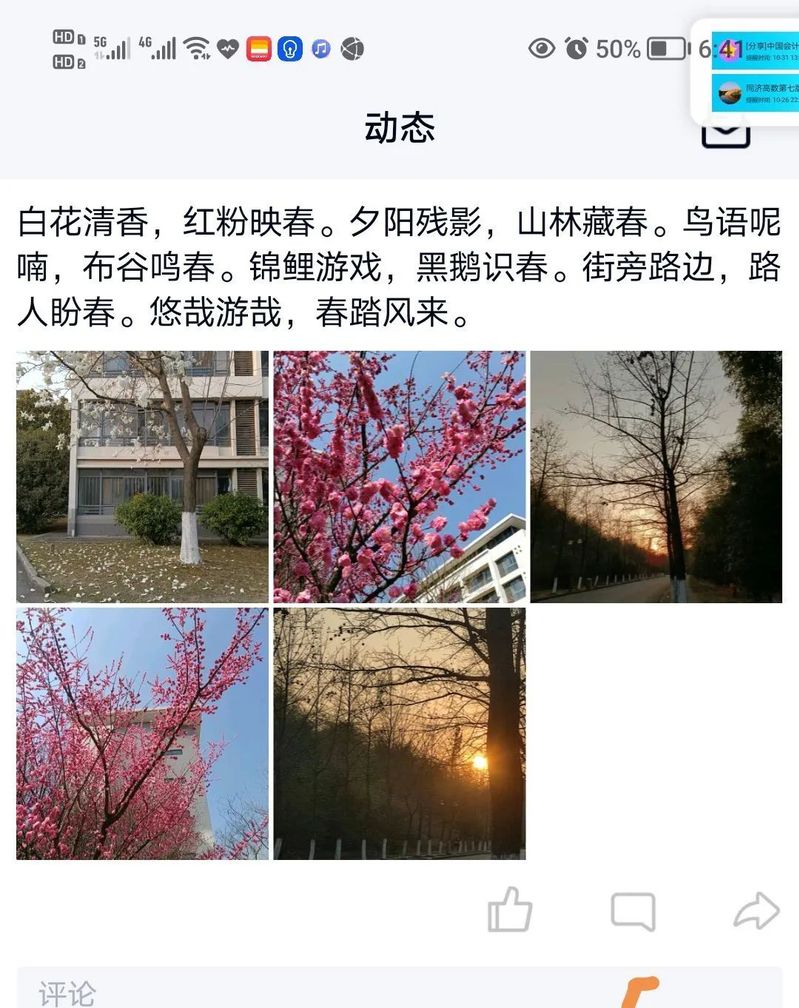Viewport: 799px width, 1008px height.
Task: Open the pink plum tree against blue sky photo
Action: 142,734
